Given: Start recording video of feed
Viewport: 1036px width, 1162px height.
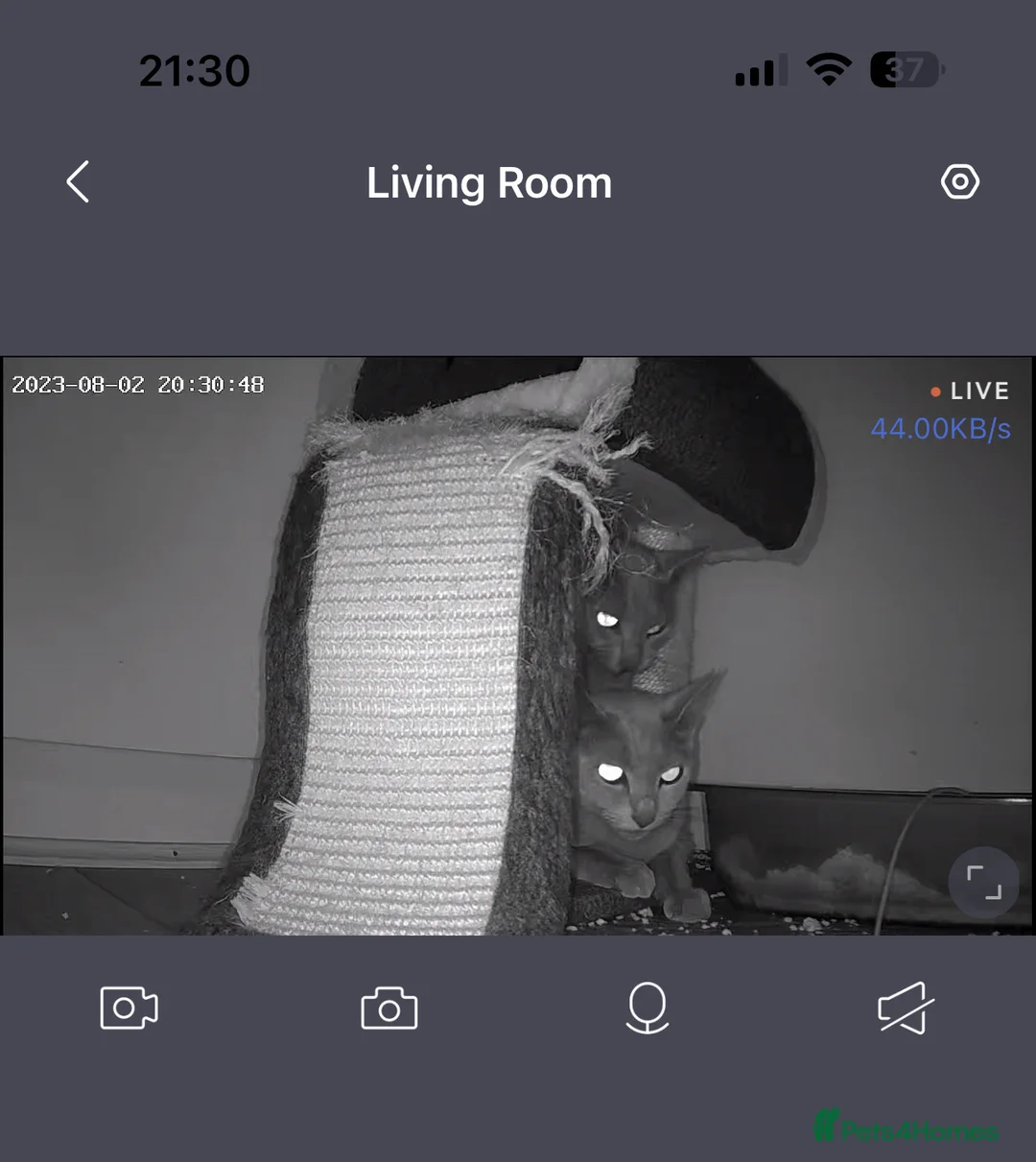Looking at the screenshot, I should coord(129,1008).
